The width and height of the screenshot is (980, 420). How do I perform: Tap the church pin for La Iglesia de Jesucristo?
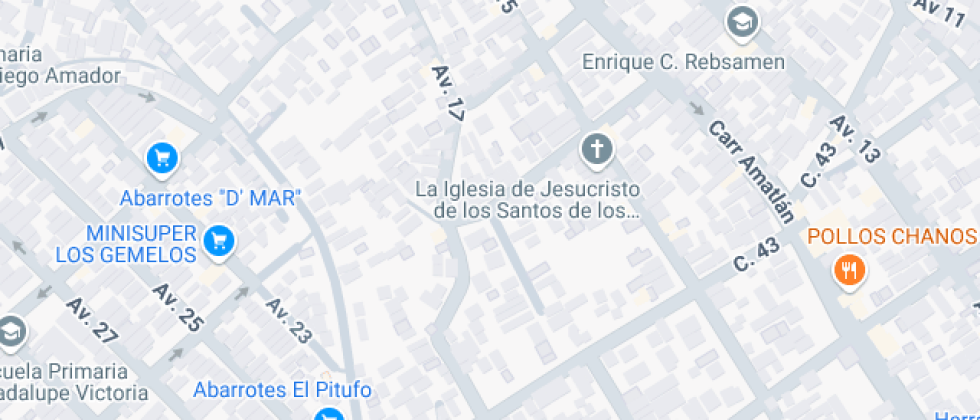point(597,151)
